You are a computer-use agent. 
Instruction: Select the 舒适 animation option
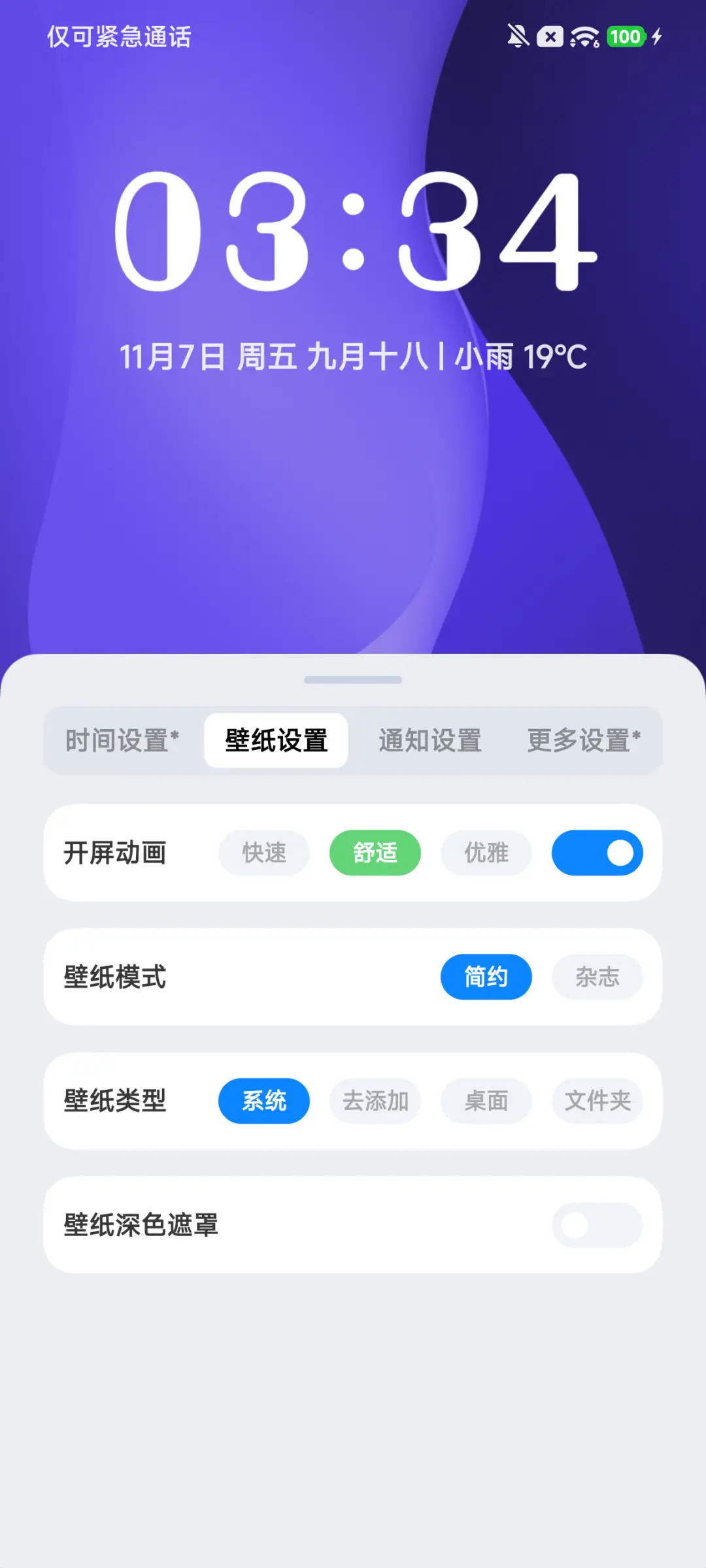coord(375,853)
